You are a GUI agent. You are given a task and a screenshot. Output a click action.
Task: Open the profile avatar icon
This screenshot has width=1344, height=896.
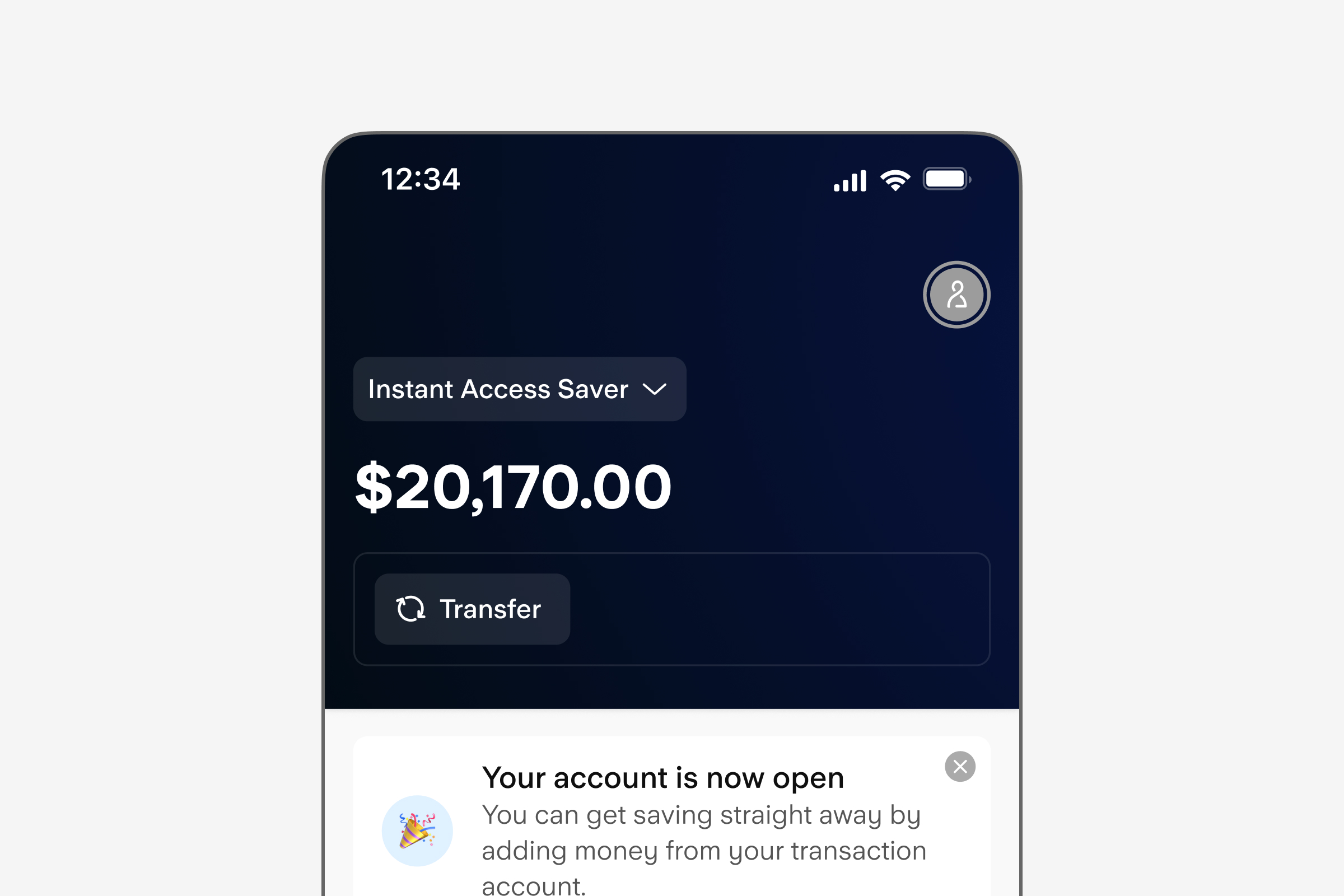956,295
